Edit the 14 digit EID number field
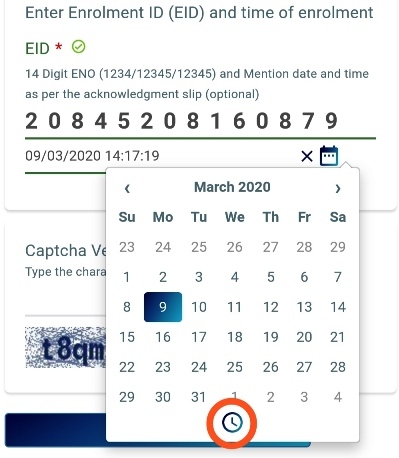Screen dimensions: 399x458 [x=200, y=121]
